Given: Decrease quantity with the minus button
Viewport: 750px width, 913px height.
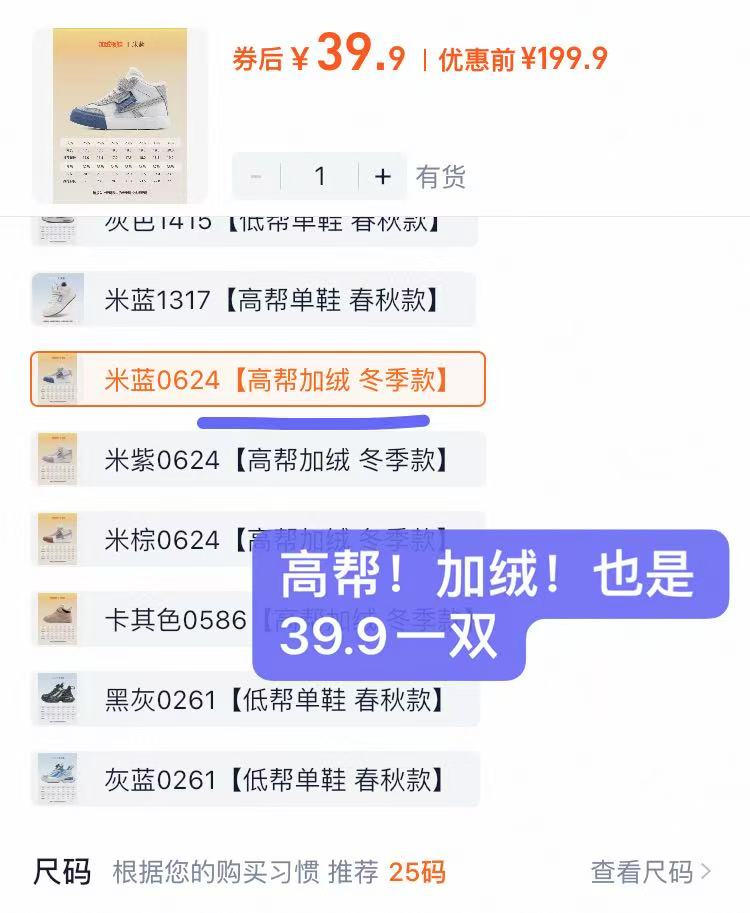Looking at the screenshot, I should click(257, 176).
